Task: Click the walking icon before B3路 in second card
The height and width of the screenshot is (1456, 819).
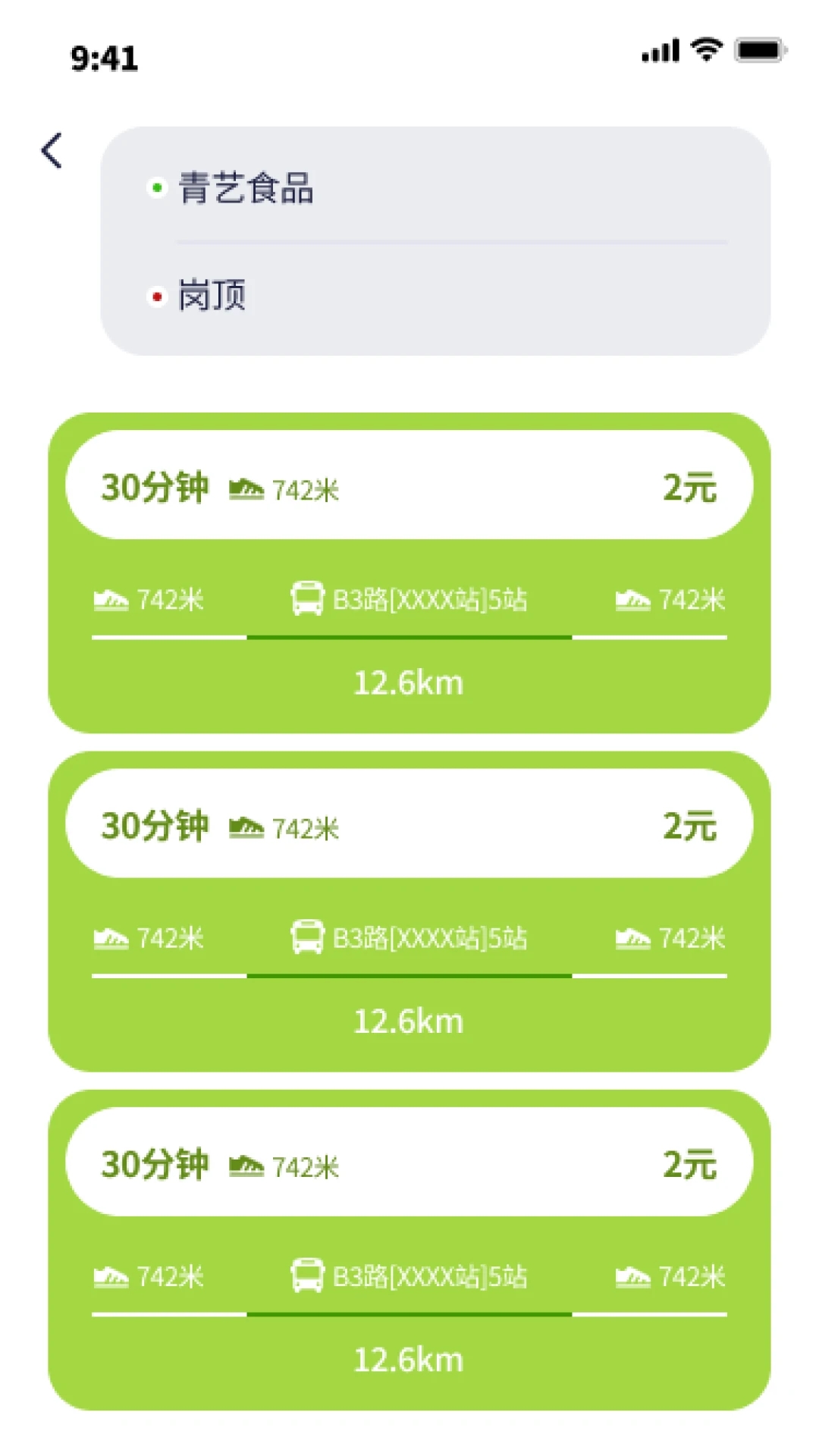Action: pyautogui.click(x=112, y=938)
